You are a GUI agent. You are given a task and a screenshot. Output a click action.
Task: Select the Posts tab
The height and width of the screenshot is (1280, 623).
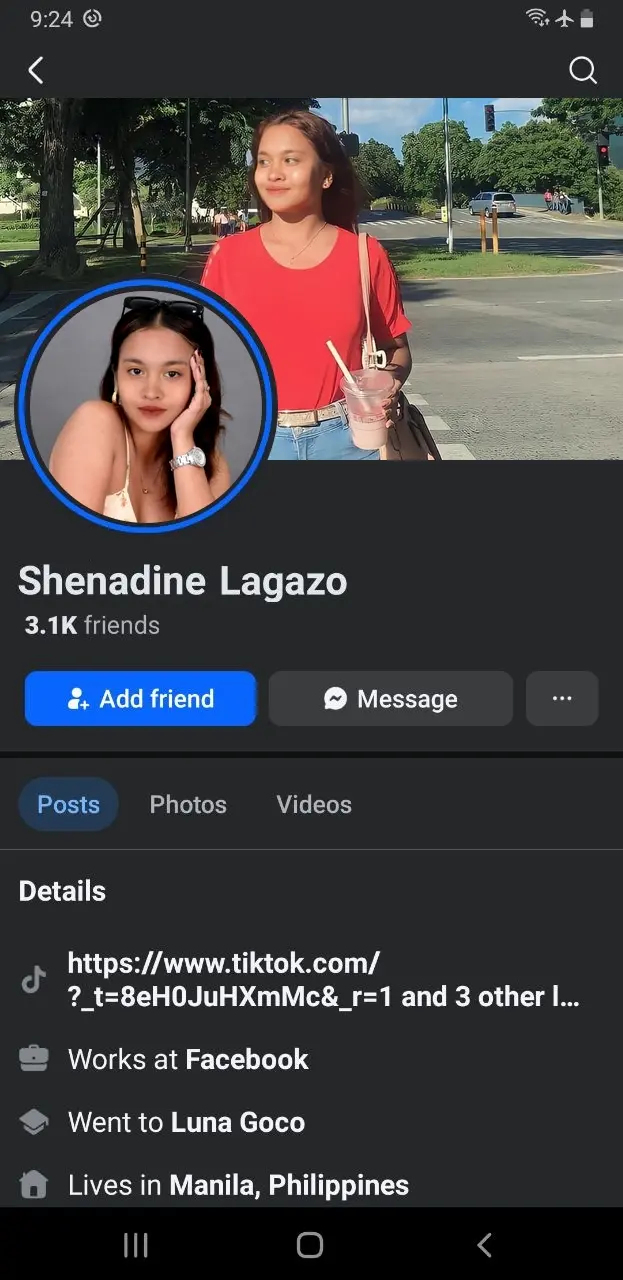pyautogui.click(x=68, y=804)
